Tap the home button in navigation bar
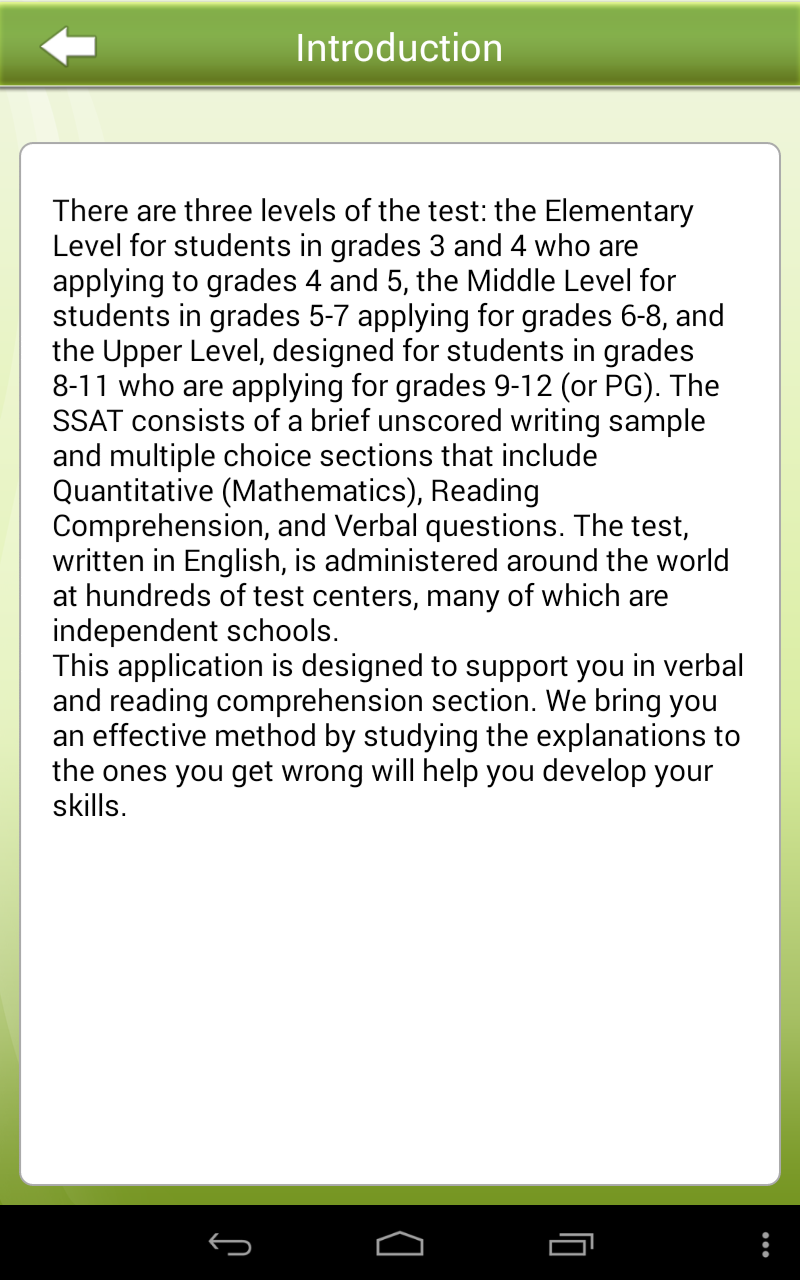Screen dimensions: 800x1280 coord(400,1243)
